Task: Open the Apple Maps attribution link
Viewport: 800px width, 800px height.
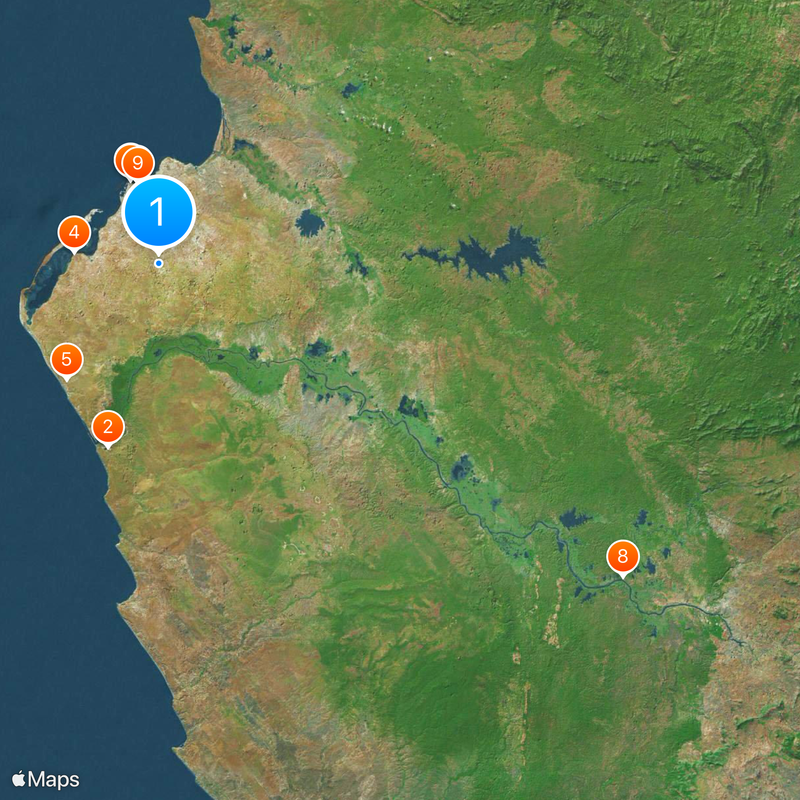Action: (x=46, y=779)
